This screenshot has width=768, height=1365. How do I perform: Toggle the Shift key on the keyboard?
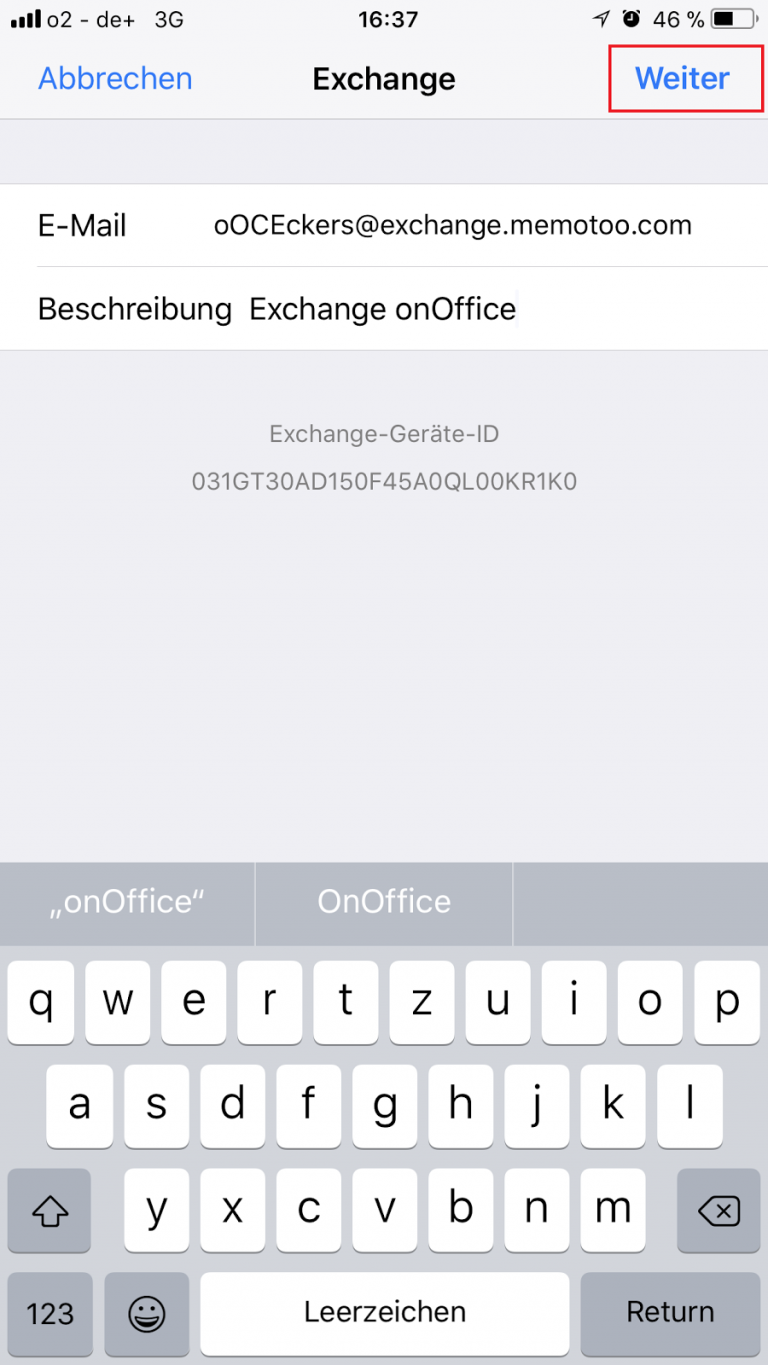(49, 1211)
